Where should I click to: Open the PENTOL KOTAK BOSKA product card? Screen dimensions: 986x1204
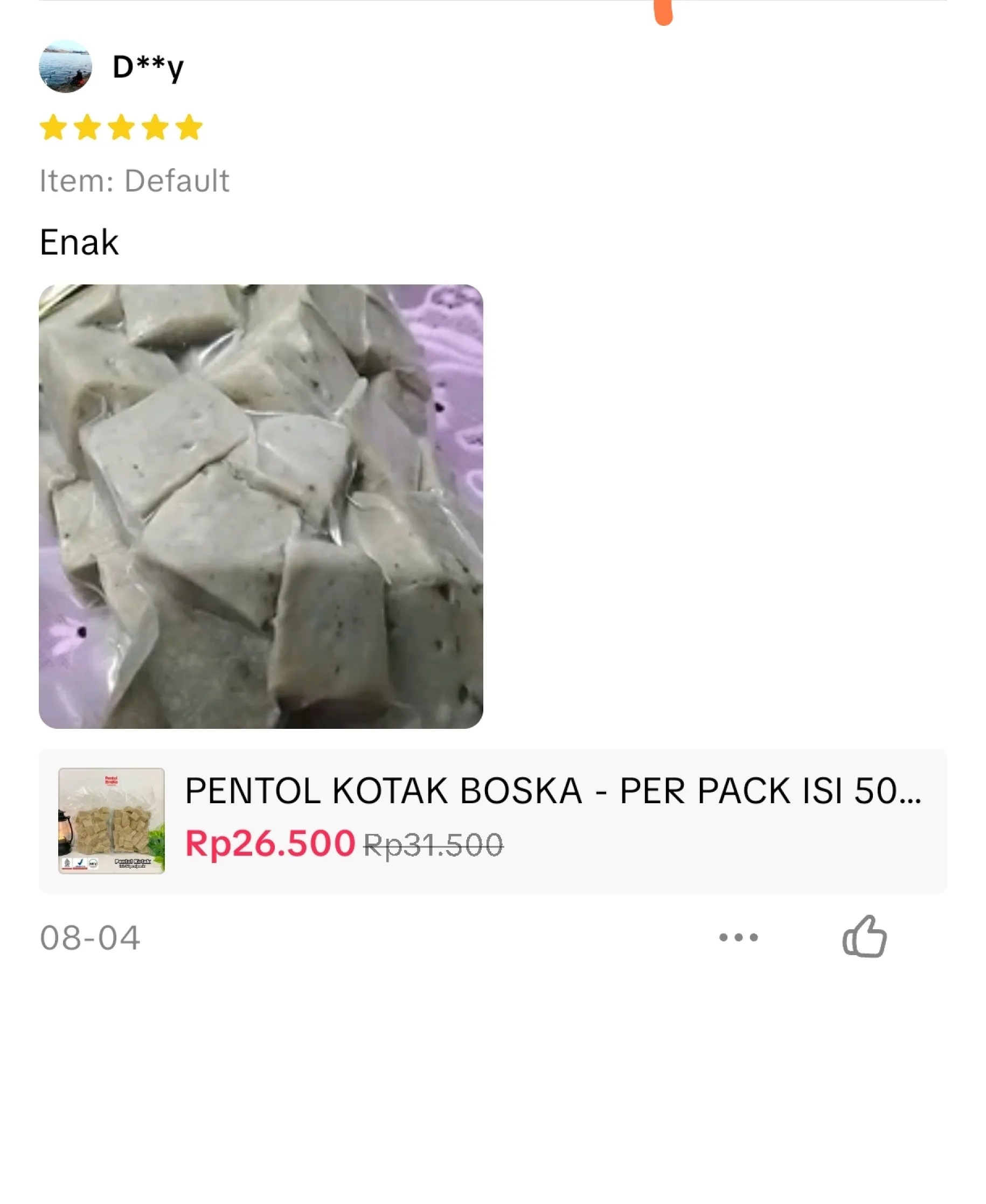[492, 820]
